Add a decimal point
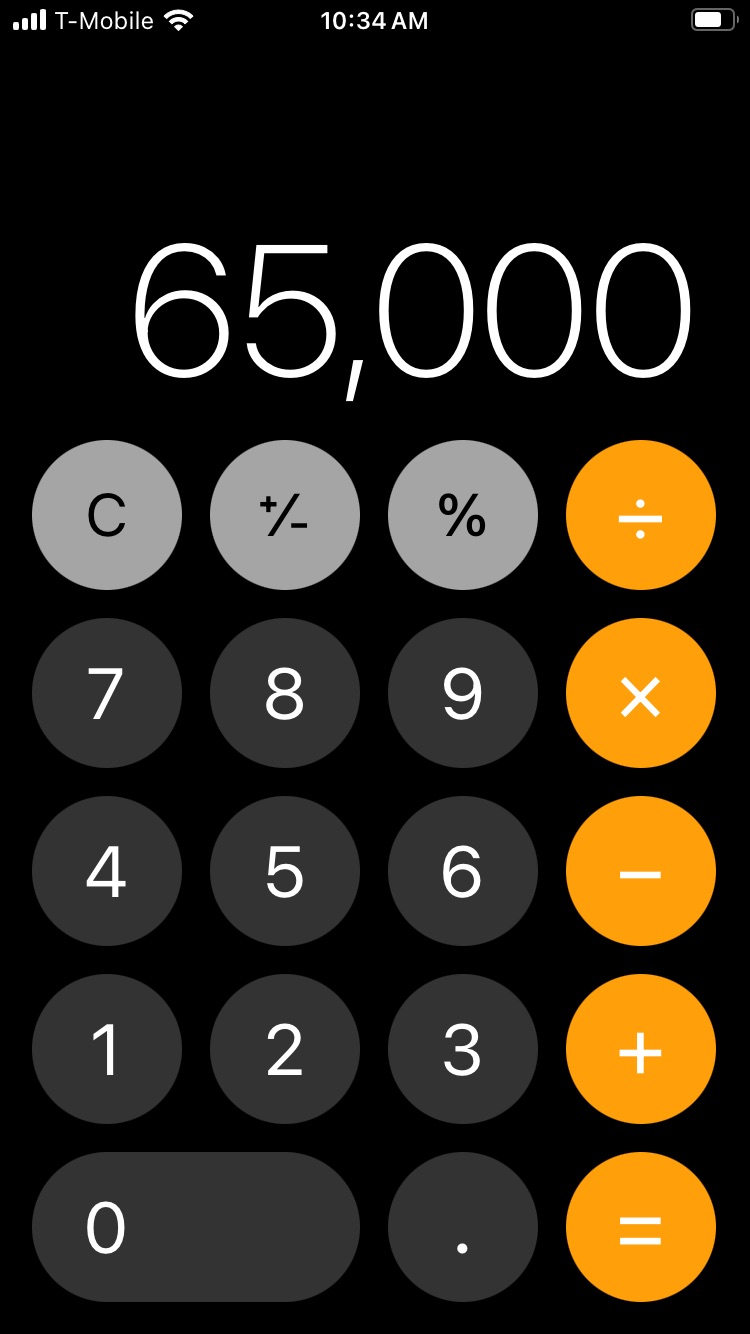The height and width of the screenshot is (1334, 750). tap(463, 1227)
